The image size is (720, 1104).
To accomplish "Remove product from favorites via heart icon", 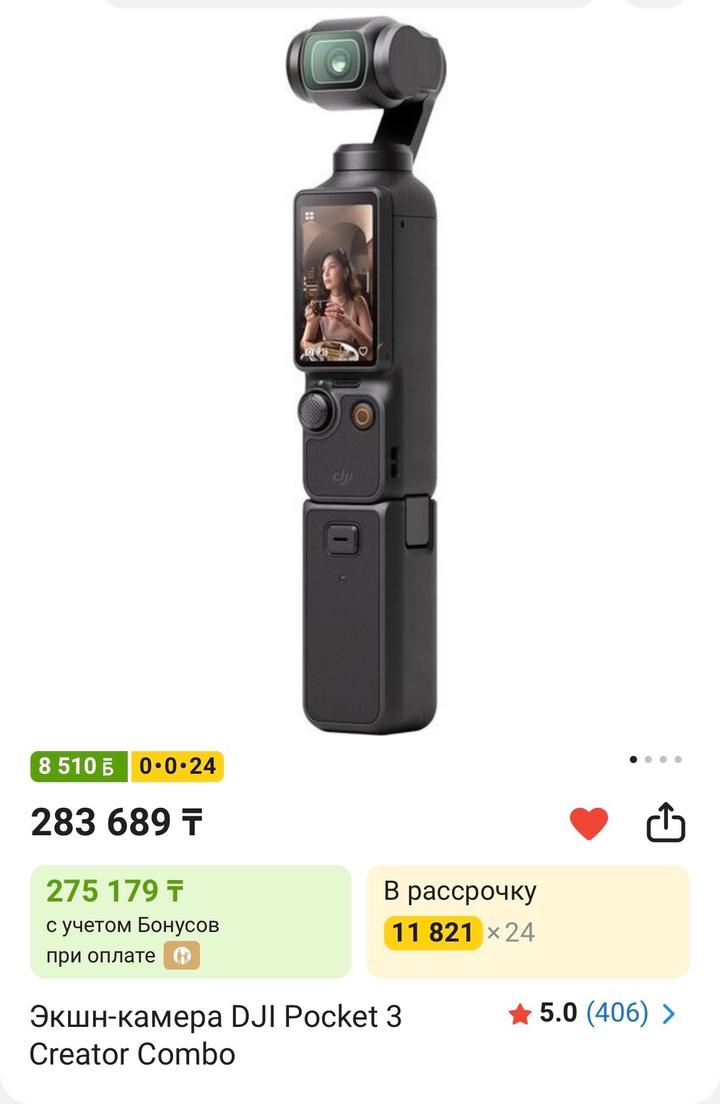I will 589,824.
